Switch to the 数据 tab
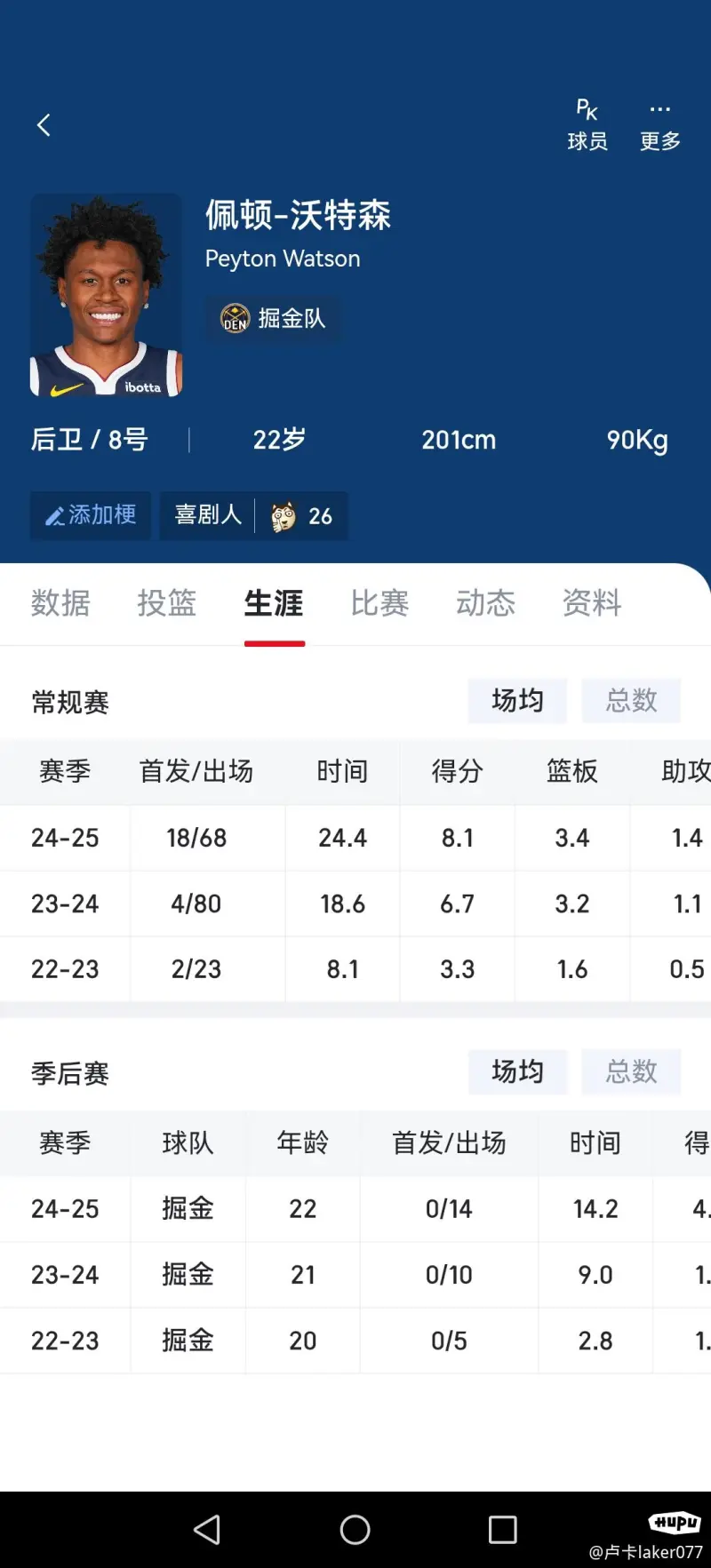 click(x=60, y=603)
